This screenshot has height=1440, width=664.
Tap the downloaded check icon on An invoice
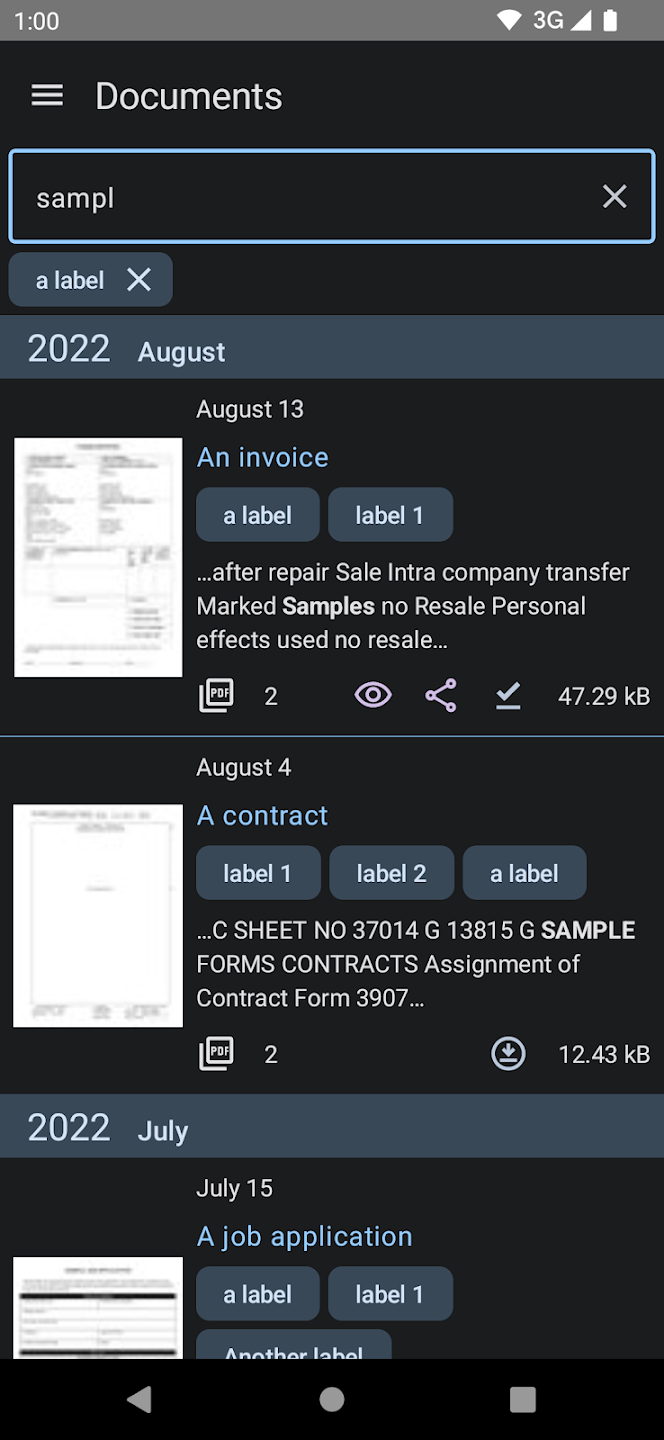[508, 695]
